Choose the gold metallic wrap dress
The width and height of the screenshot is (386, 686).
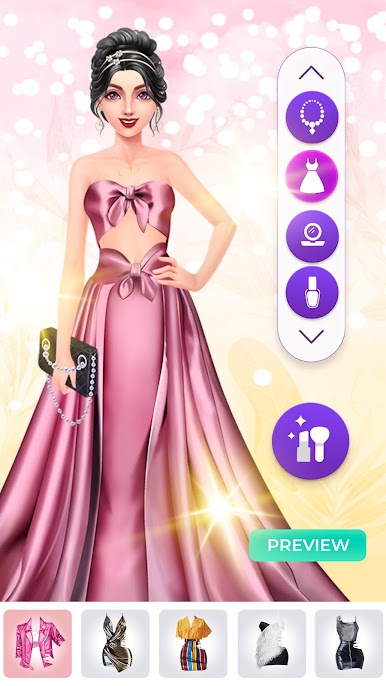(x=115, y=643)
